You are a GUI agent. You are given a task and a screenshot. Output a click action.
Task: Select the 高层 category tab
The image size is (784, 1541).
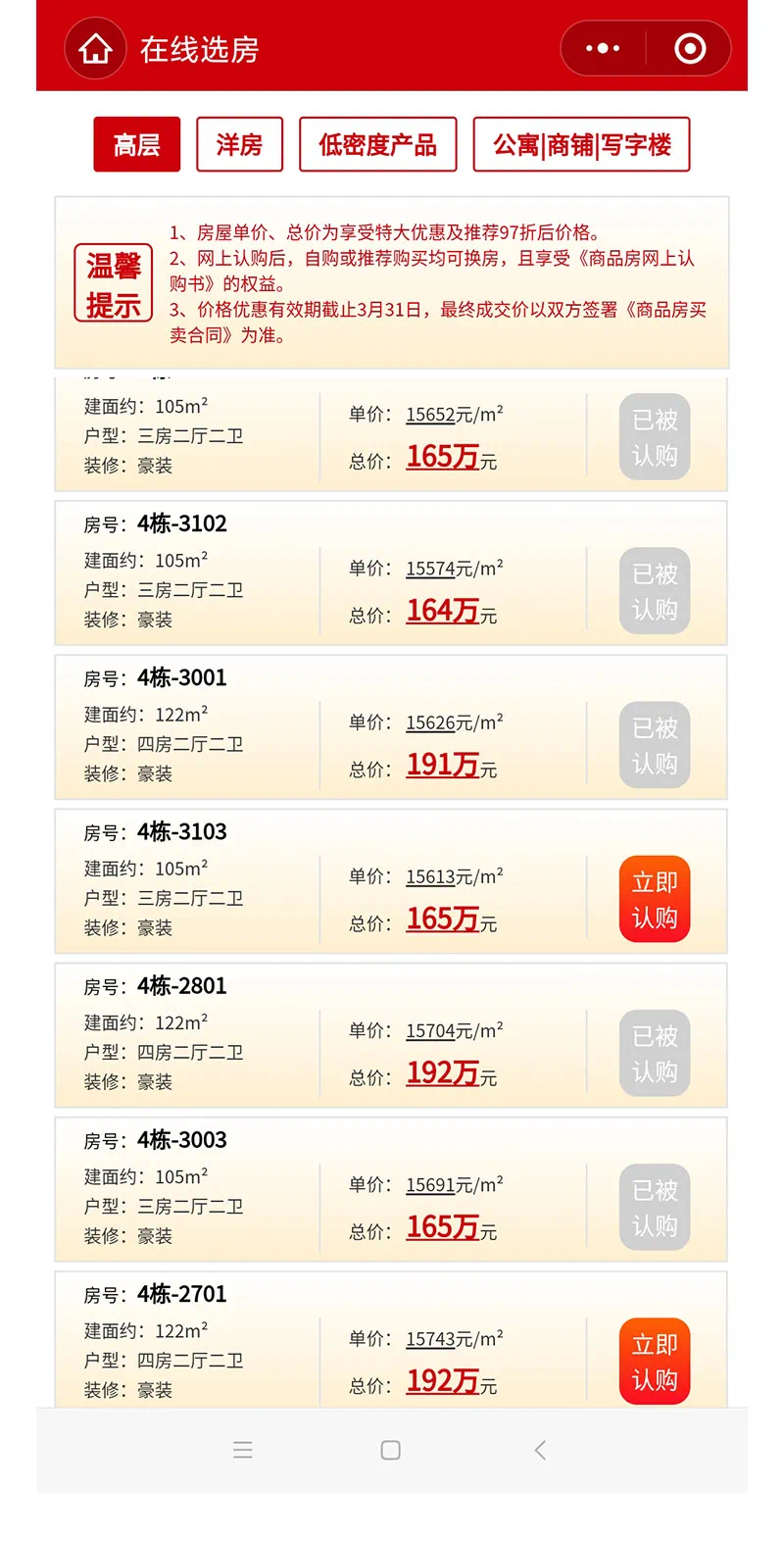pyautogui.click(x=137, y=144)
